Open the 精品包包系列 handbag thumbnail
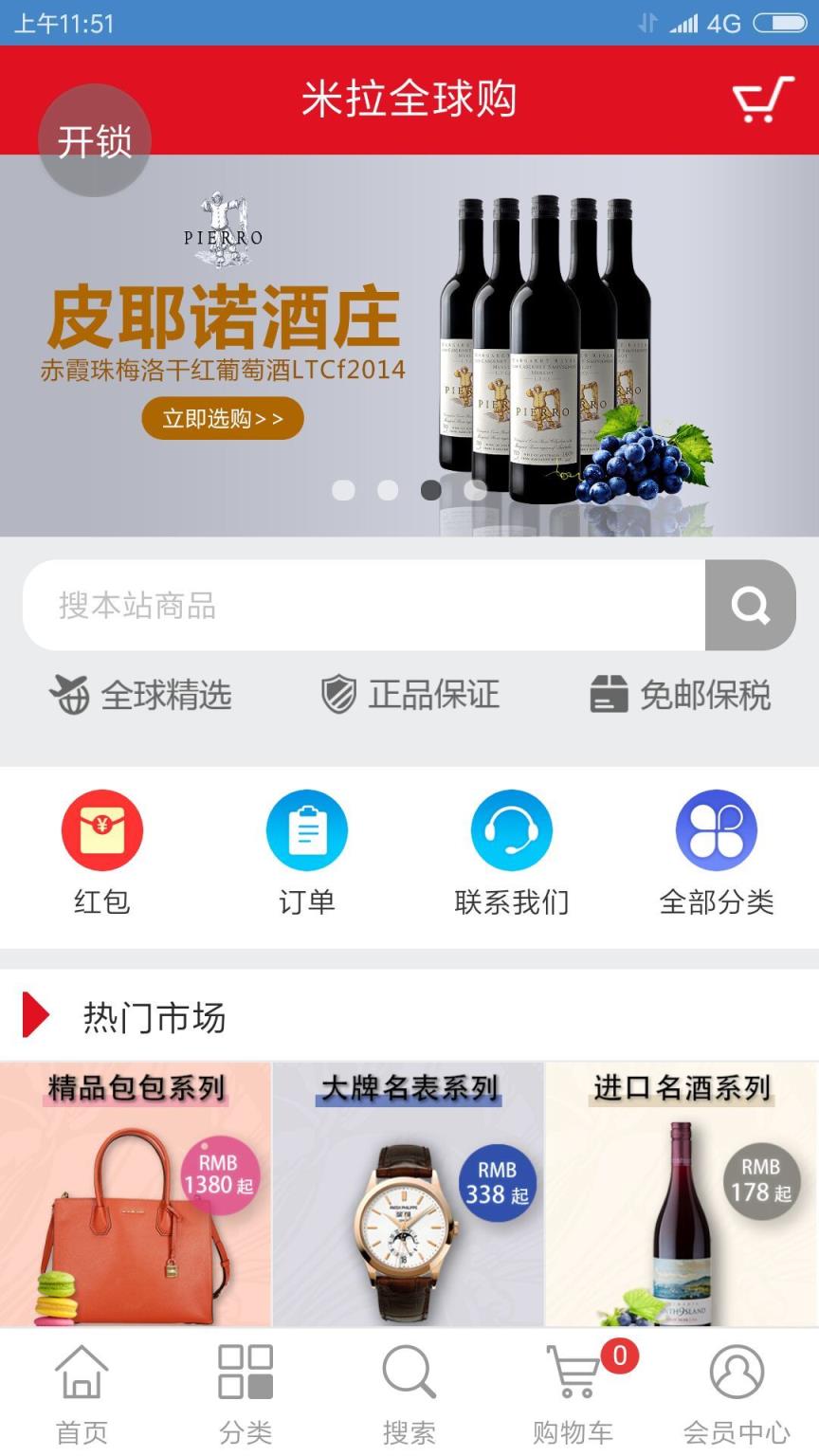The width and height of the screenshot is (819, 1456). click(x=136, y=1194)
